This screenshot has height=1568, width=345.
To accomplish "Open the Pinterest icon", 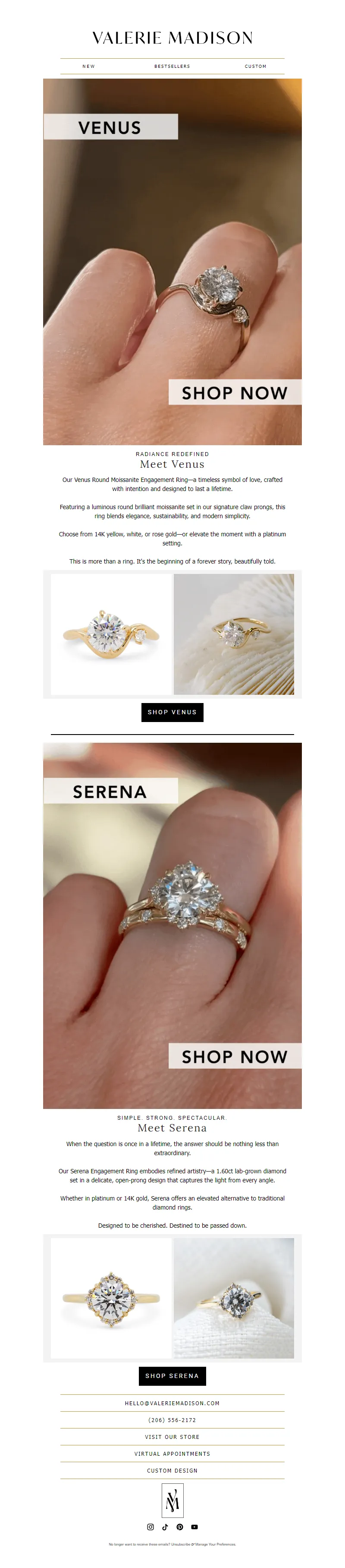I will pyautogui.click(x=180, y=1527).
